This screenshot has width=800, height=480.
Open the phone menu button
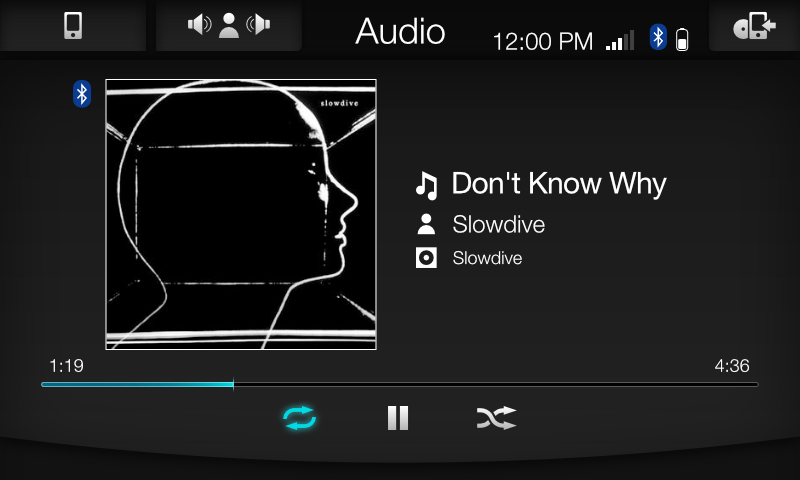[72, 25]
